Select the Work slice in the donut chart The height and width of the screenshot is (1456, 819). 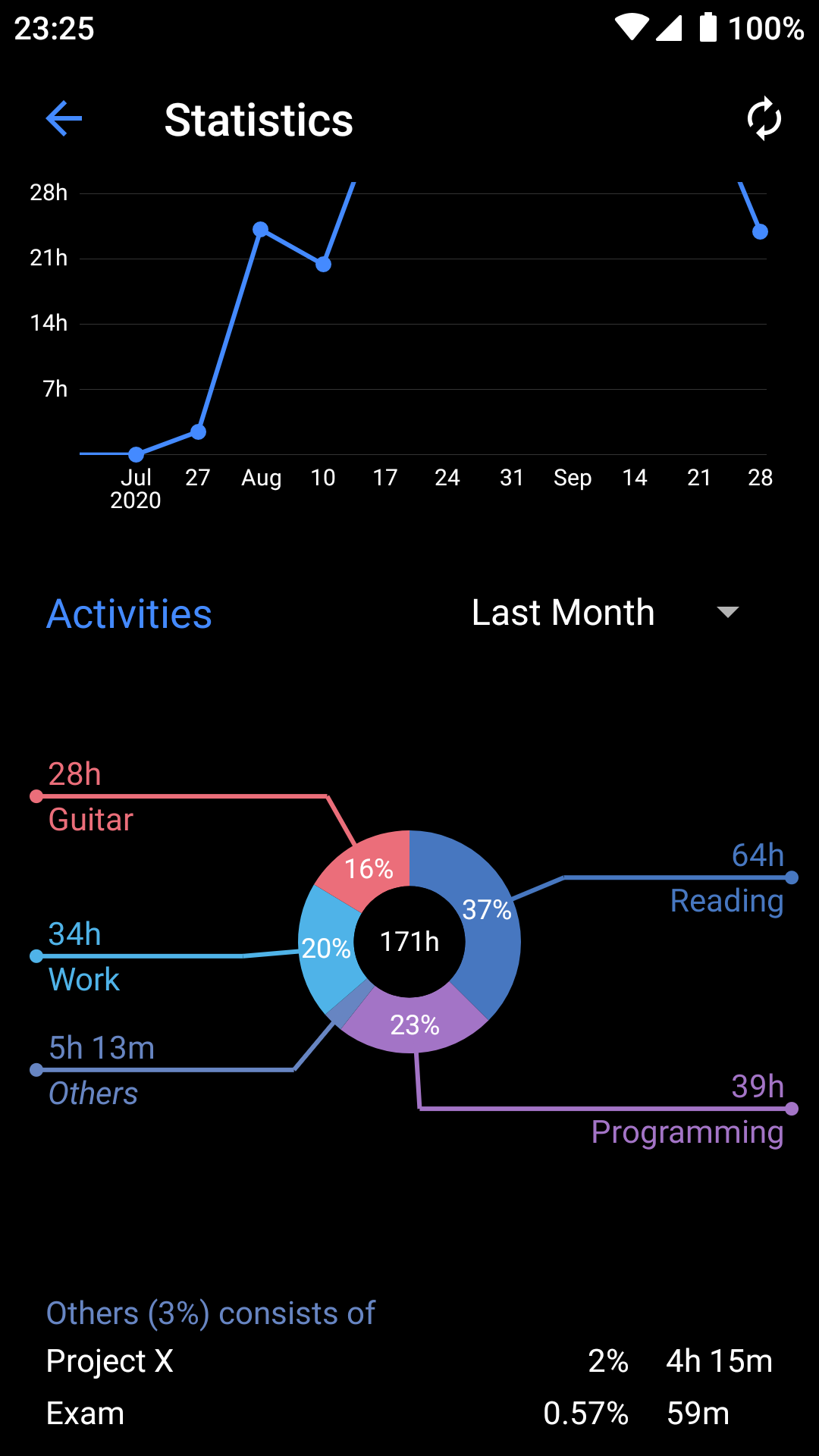coord(328,948)
